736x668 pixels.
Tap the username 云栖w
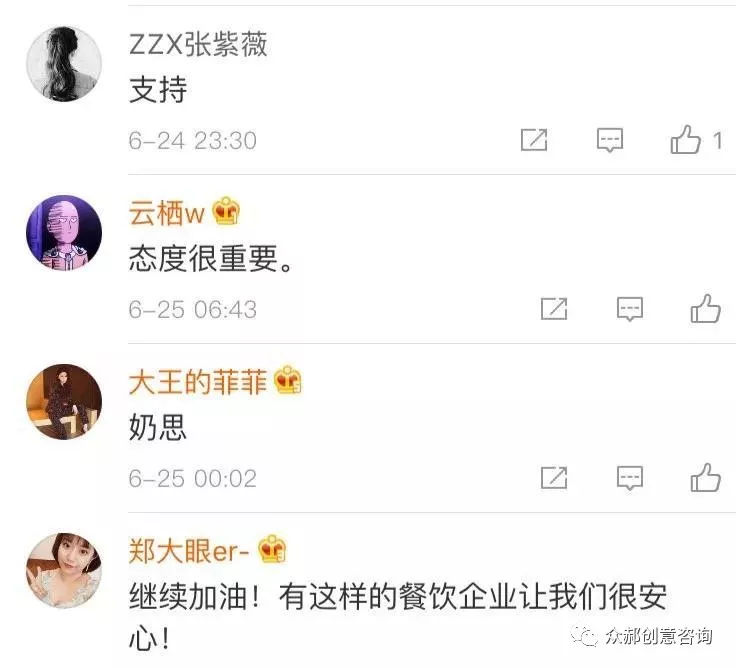(x=167, y=212)
